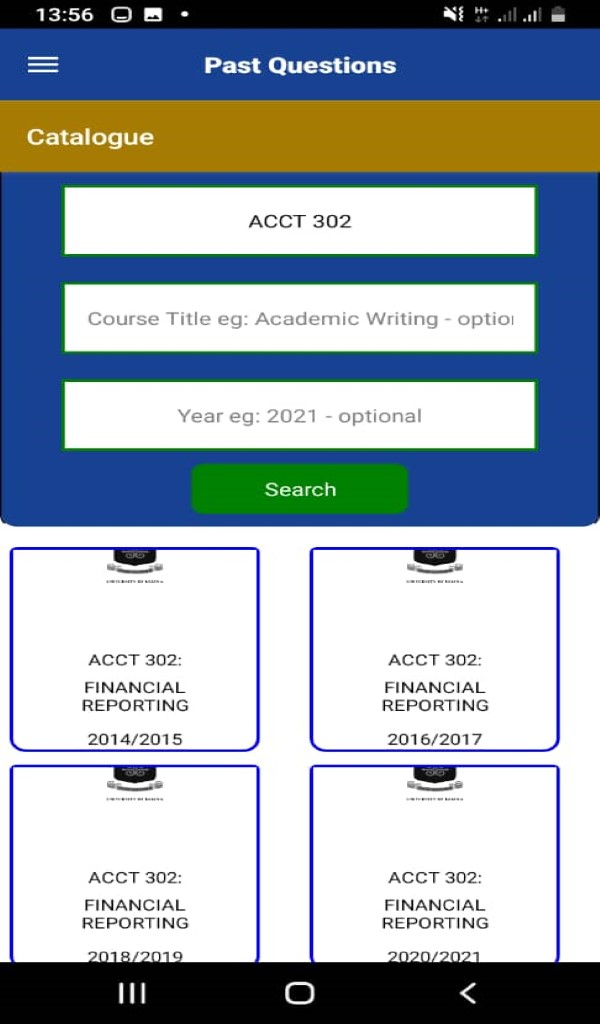The height and width of the screenshot is (1024, 600).
Task: Focus the Course Title input field
Action: pyautogui.click(x=300, y=318)
